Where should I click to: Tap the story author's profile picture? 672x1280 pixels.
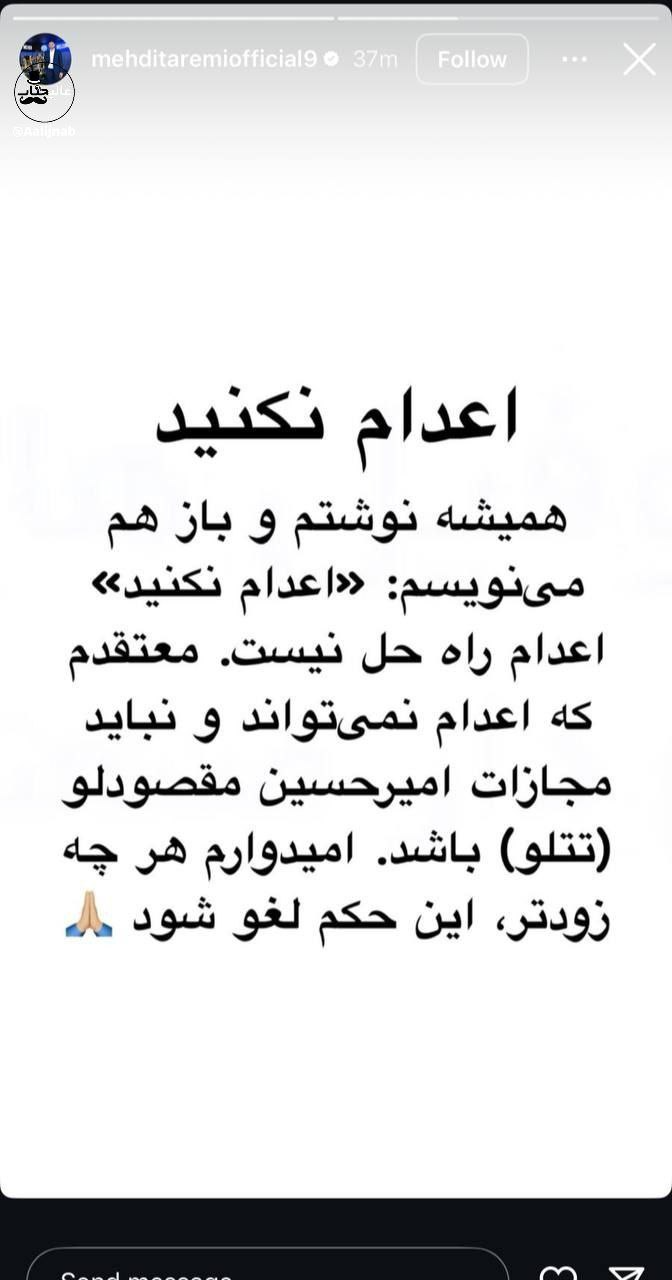point(45,59)
